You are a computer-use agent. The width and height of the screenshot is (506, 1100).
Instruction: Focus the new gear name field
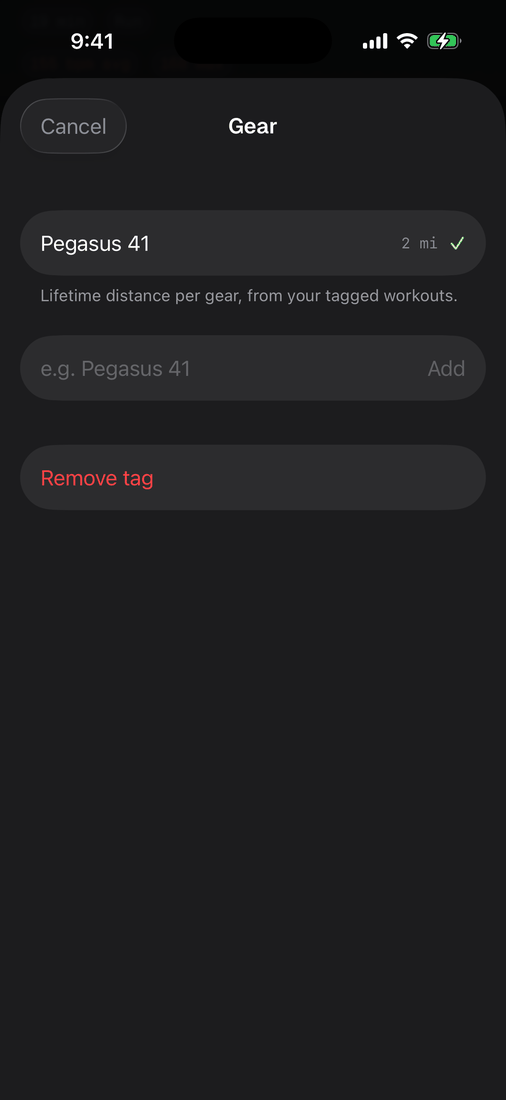coord(225,368)
